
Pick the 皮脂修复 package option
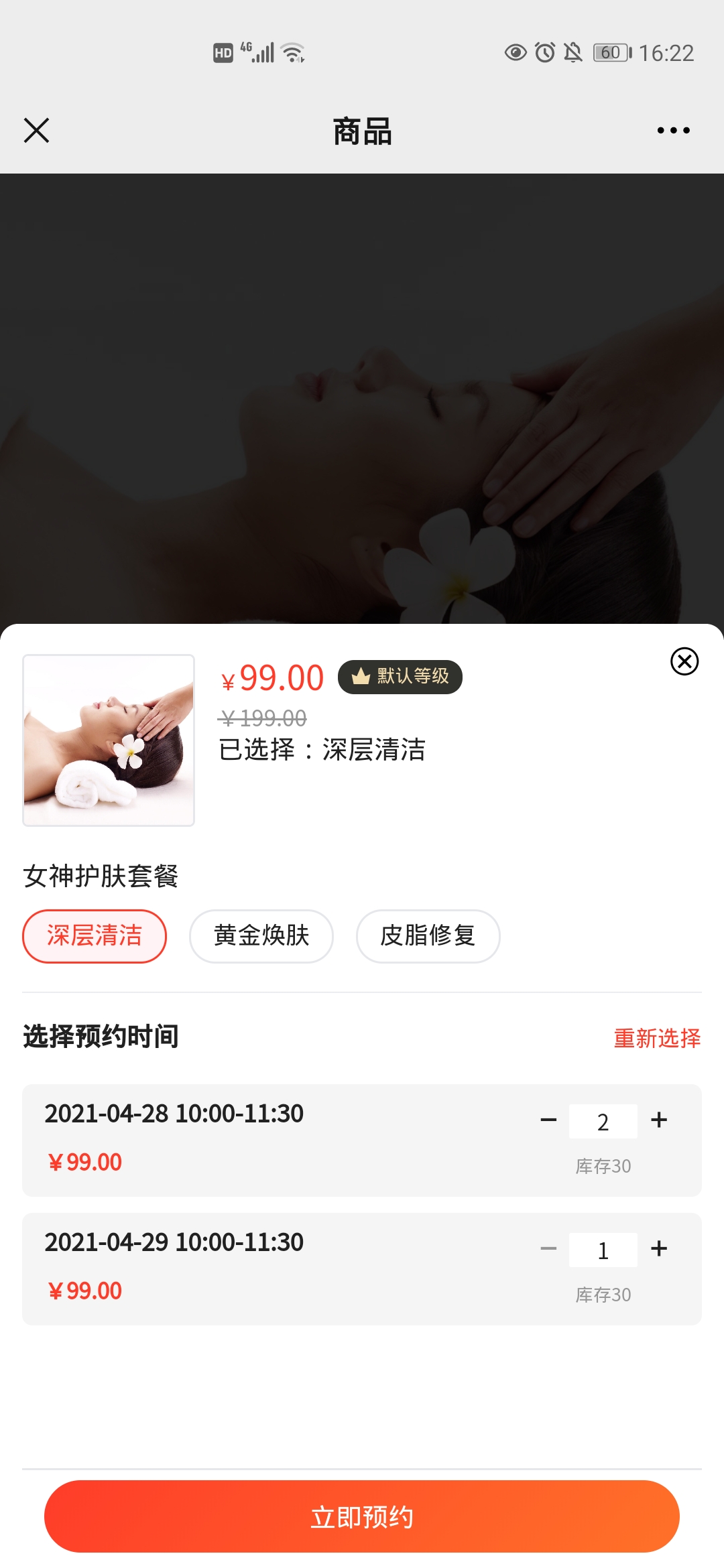pos(428,936)
